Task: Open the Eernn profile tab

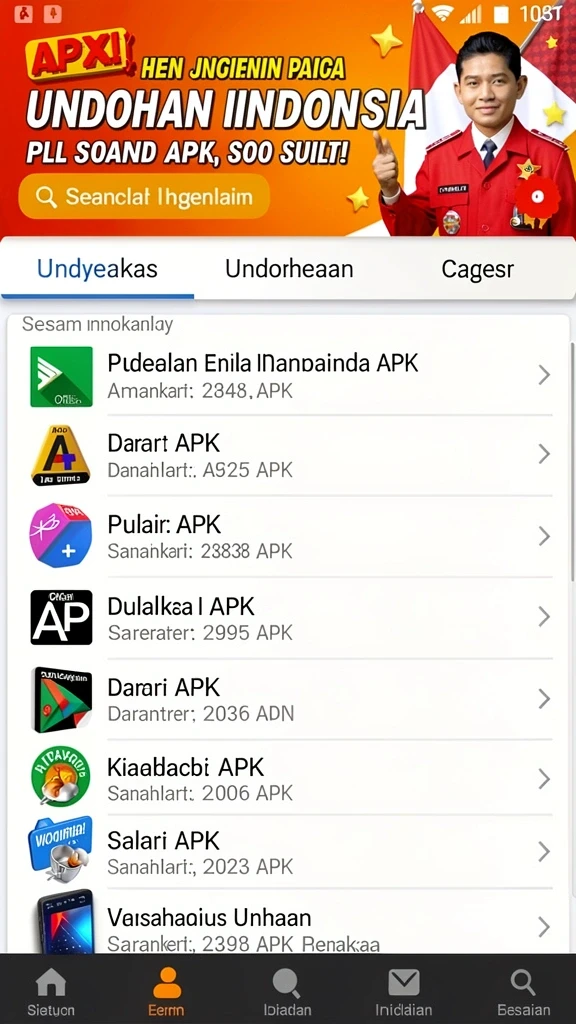Action: tap(167, 991)
